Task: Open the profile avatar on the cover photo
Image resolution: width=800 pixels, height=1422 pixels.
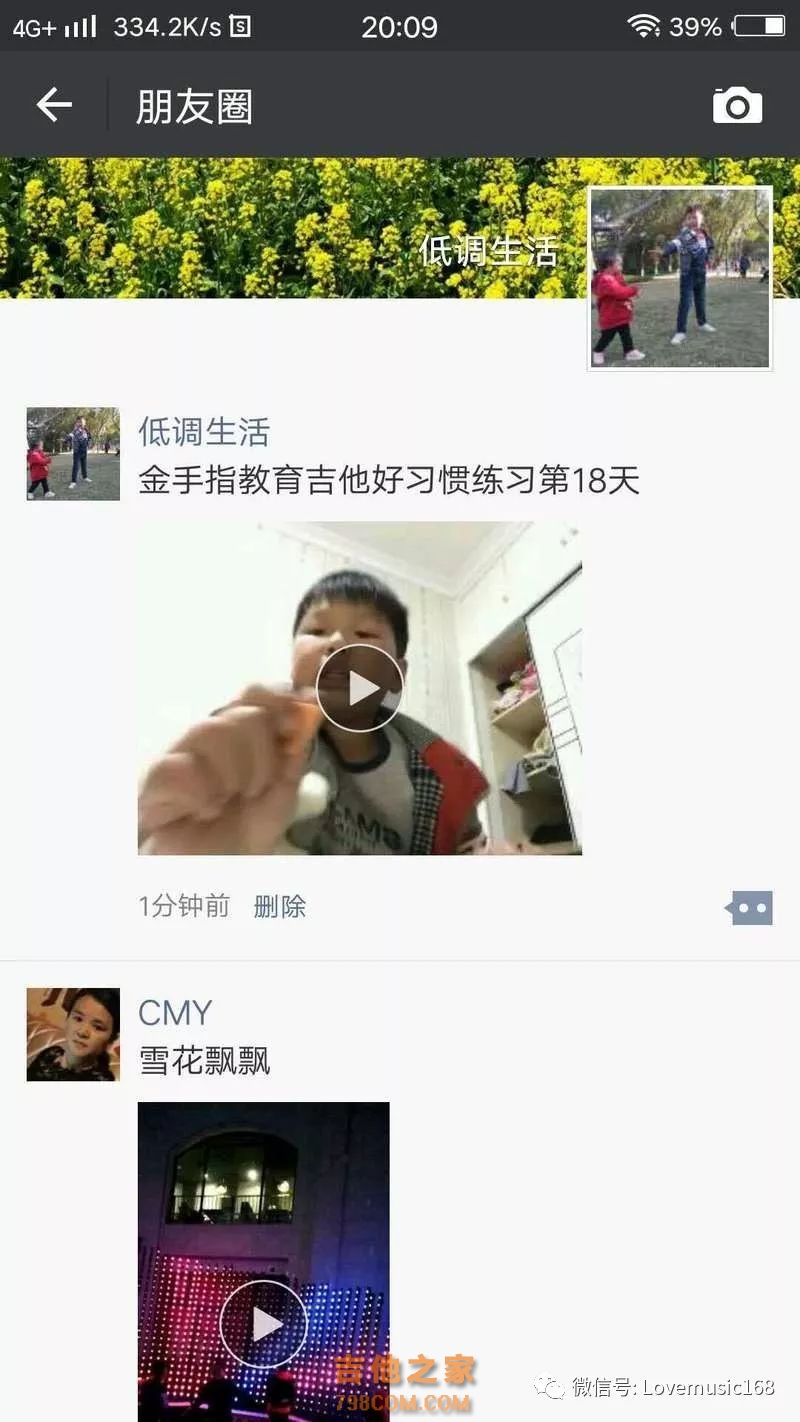Action: 680,278
